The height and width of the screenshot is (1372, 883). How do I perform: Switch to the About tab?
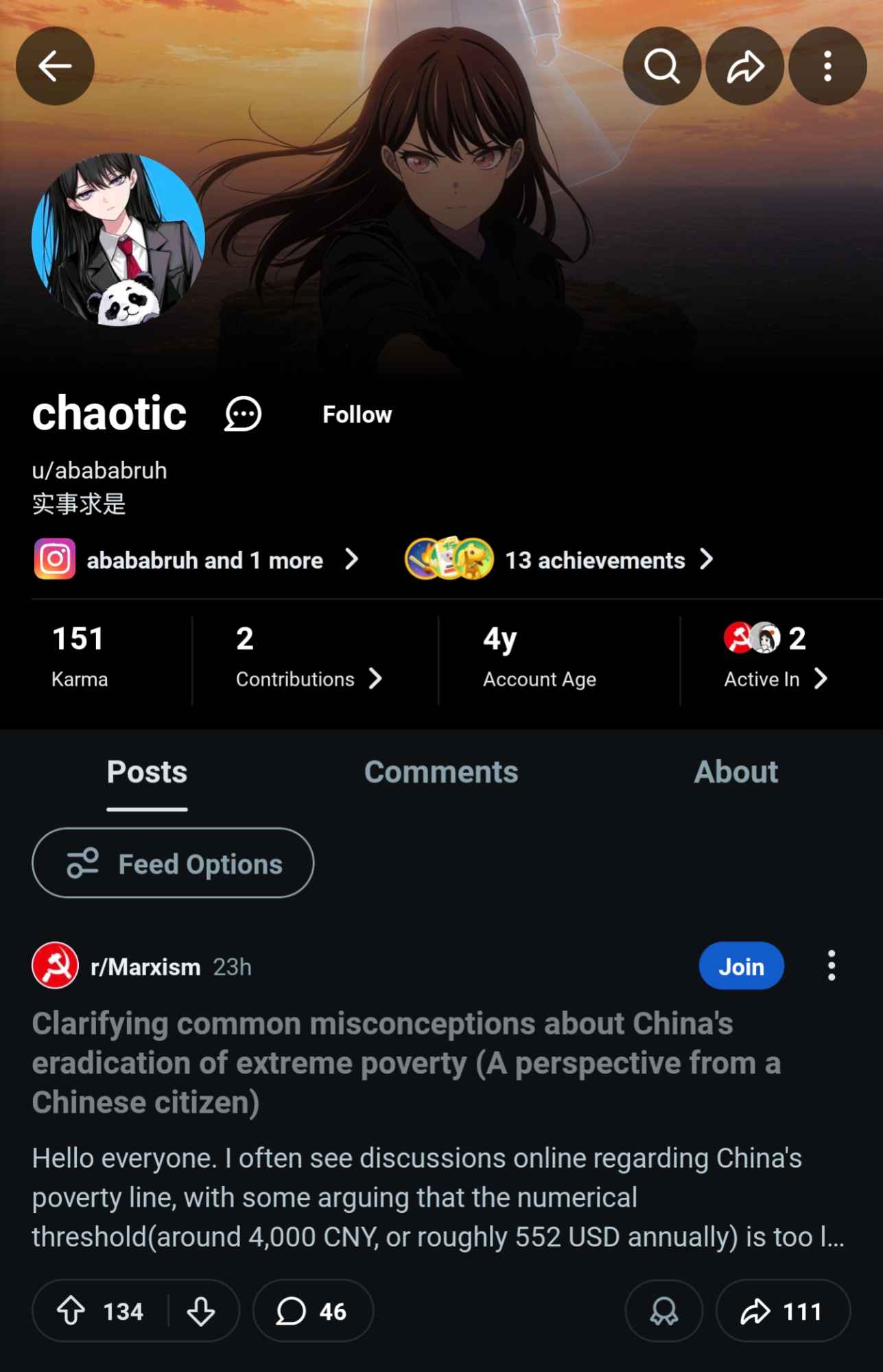tap(735, 772)
